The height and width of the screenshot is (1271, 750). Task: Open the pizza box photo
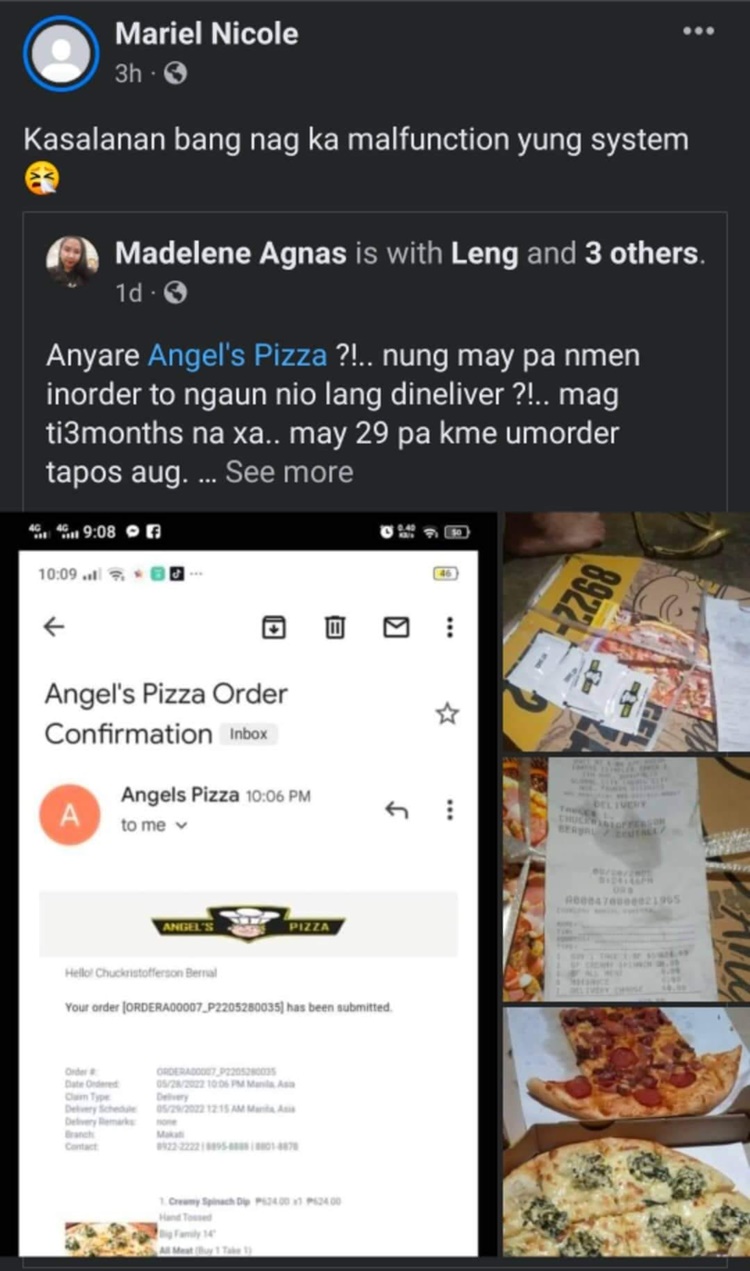626,632
